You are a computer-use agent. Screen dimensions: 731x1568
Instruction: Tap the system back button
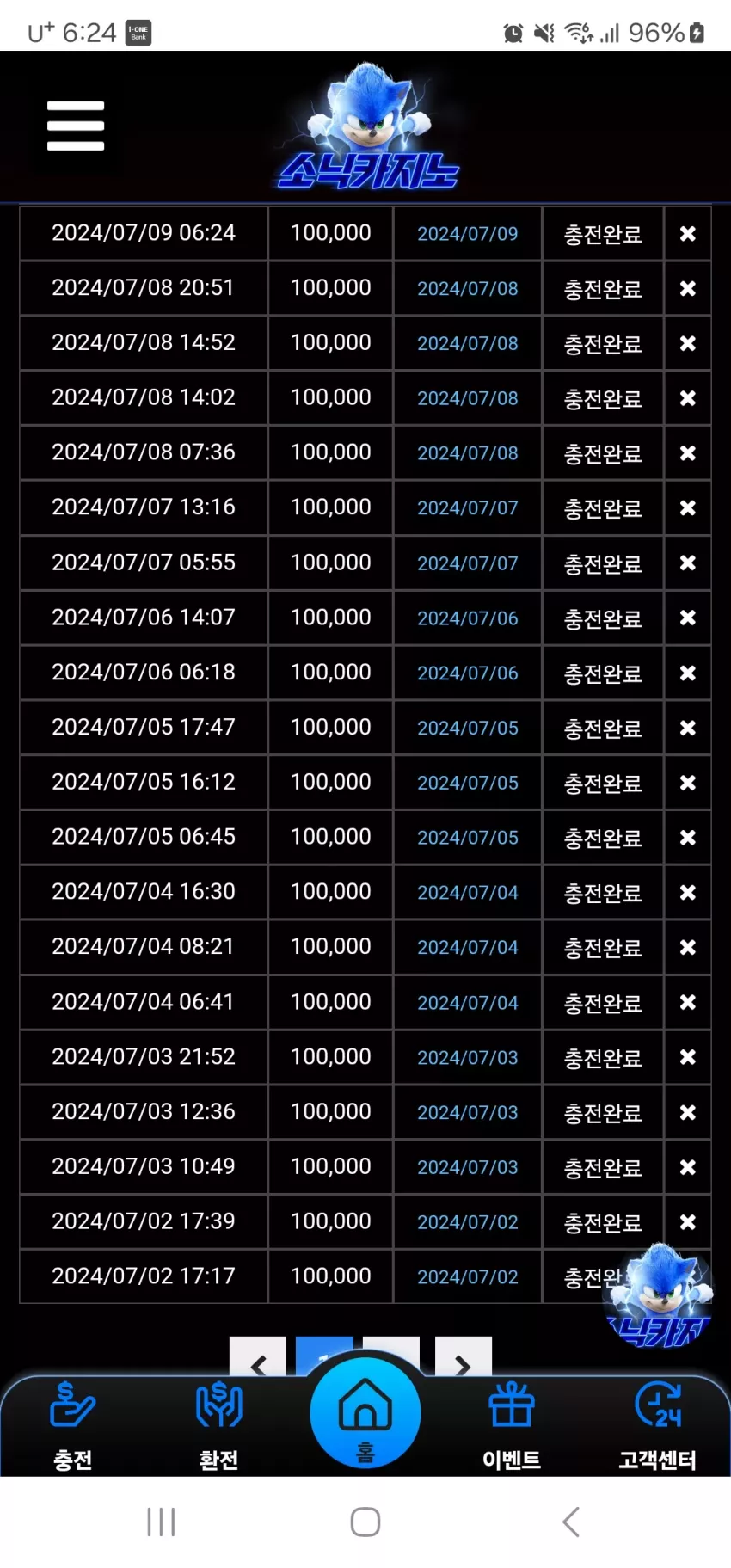point(570,1522)
